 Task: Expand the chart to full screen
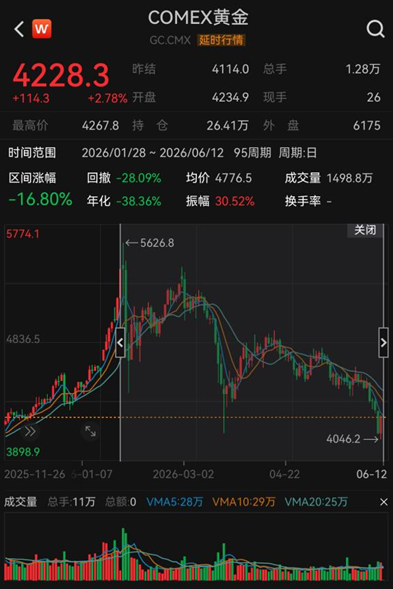click(x=90, y=431)
